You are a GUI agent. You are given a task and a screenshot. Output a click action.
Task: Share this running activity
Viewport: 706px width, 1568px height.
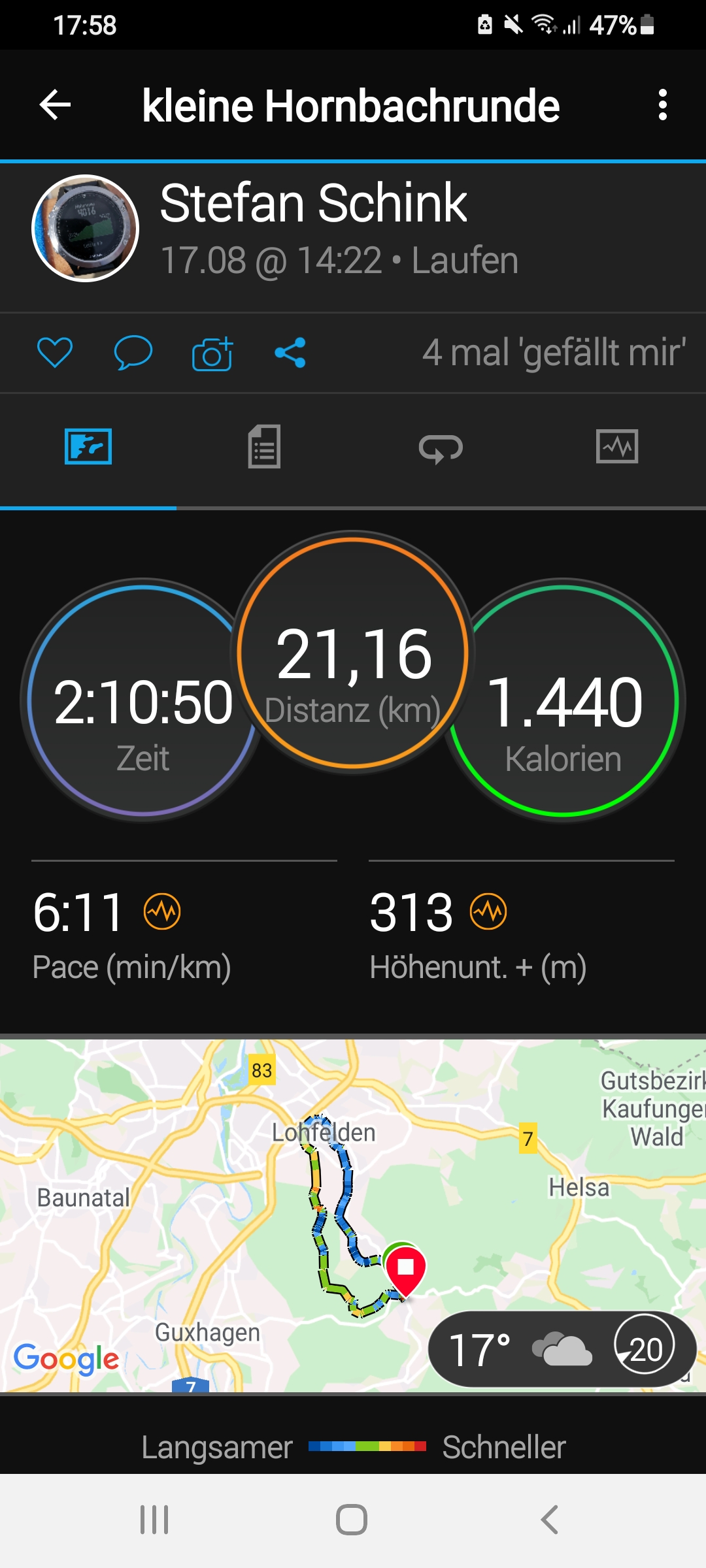(290, 353)
